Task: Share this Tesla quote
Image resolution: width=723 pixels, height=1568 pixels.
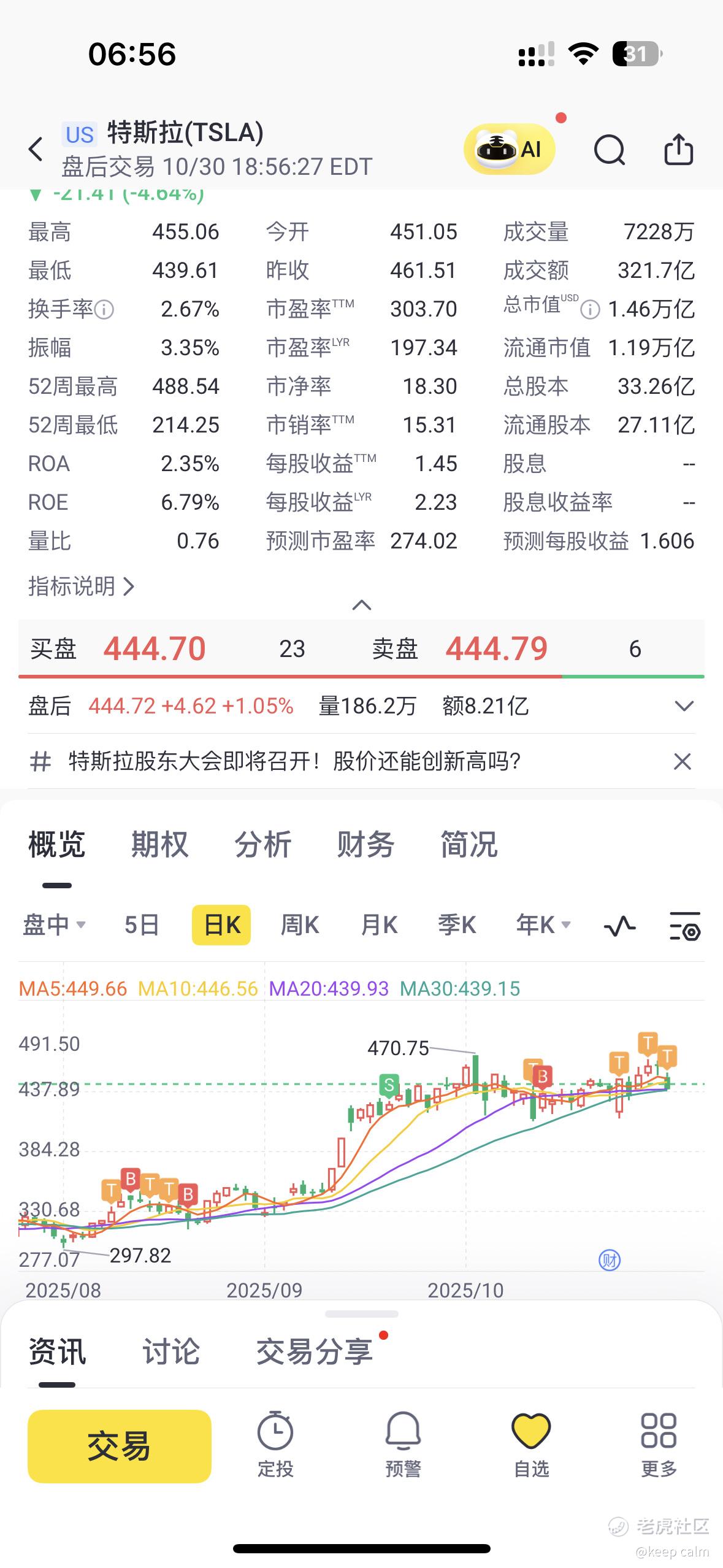Action: coord(678,150)
